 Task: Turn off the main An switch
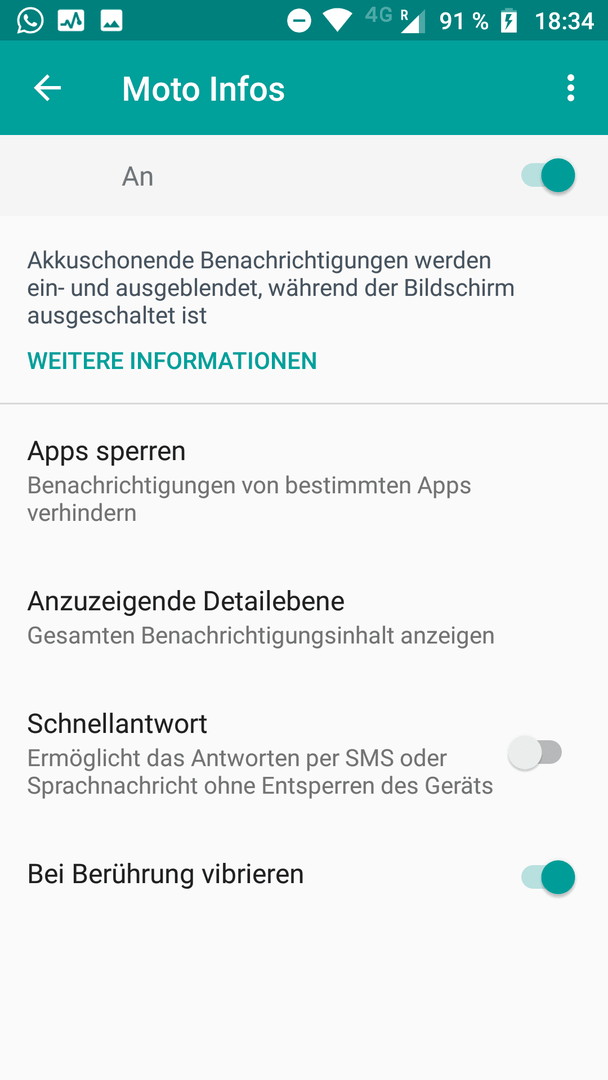548,176
